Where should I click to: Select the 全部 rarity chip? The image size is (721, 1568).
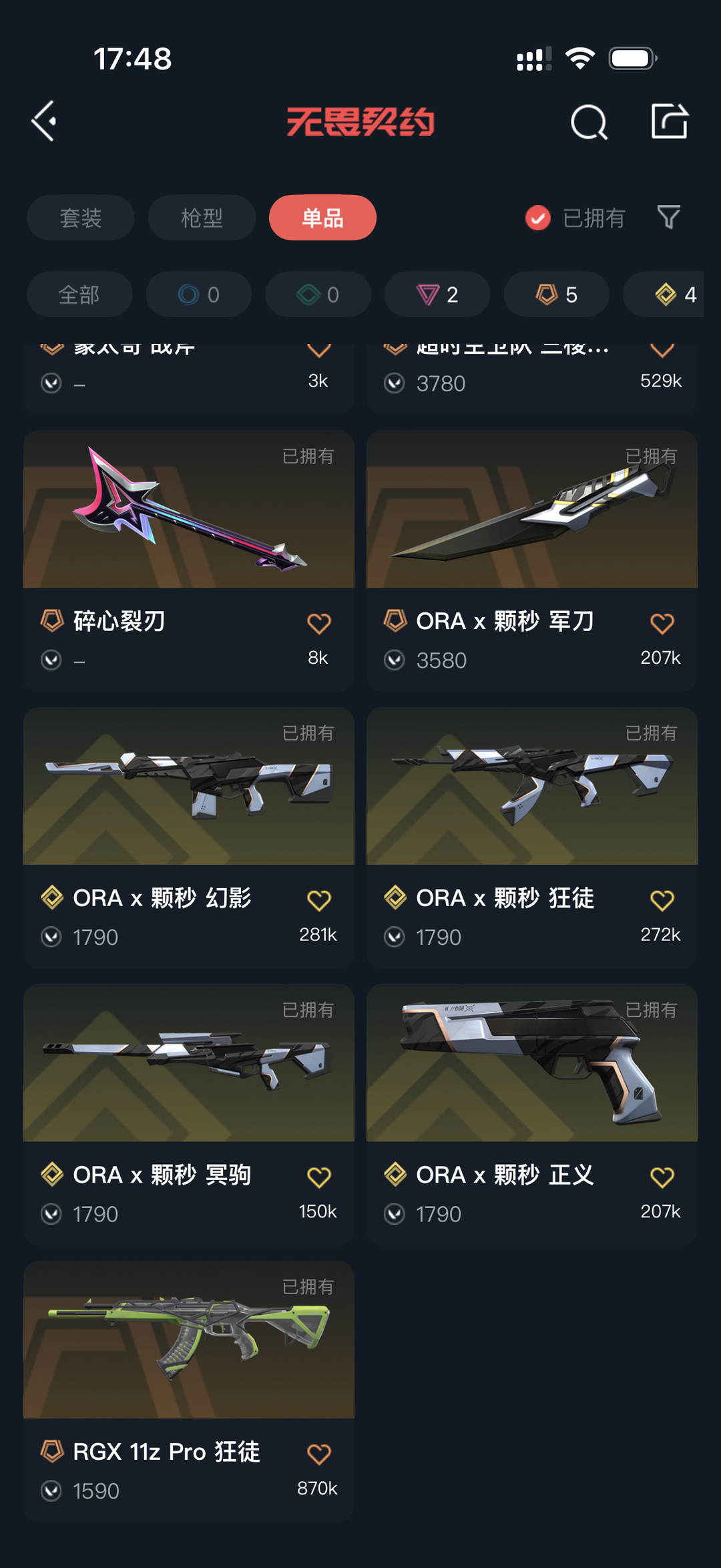(79, 295)
